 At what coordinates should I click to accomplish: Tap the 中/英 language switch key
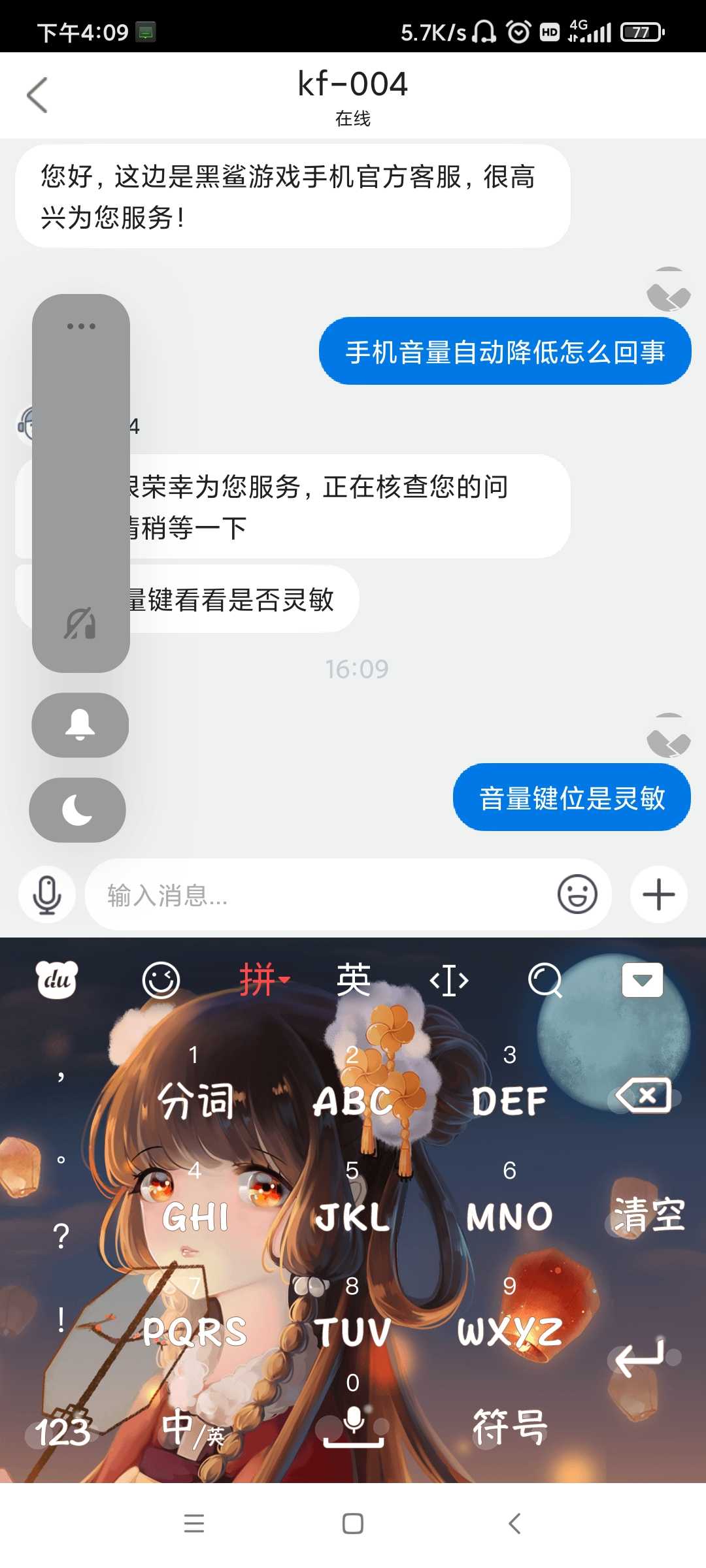(x=194, y=1428)
